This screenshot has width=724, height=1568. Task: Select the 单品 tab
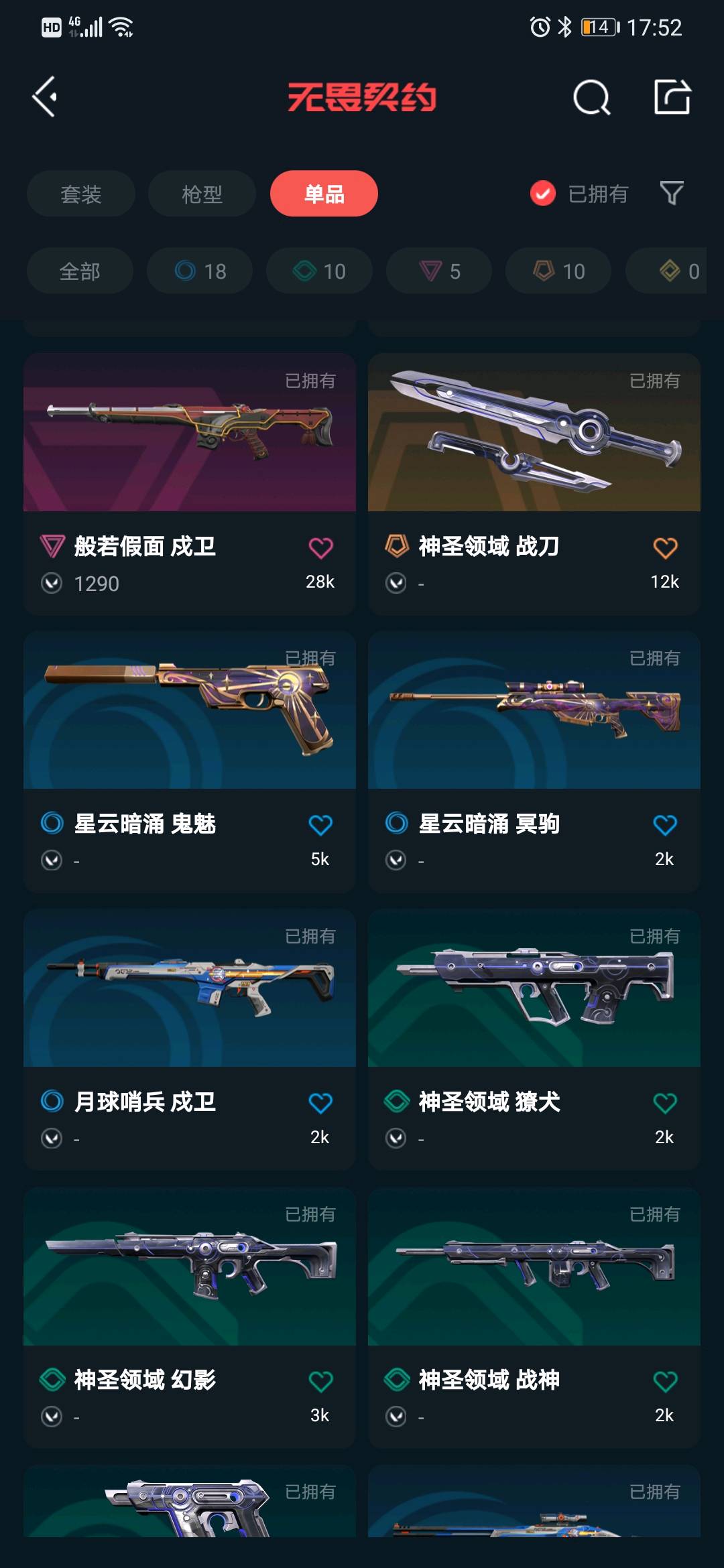[x=324, y=194]
